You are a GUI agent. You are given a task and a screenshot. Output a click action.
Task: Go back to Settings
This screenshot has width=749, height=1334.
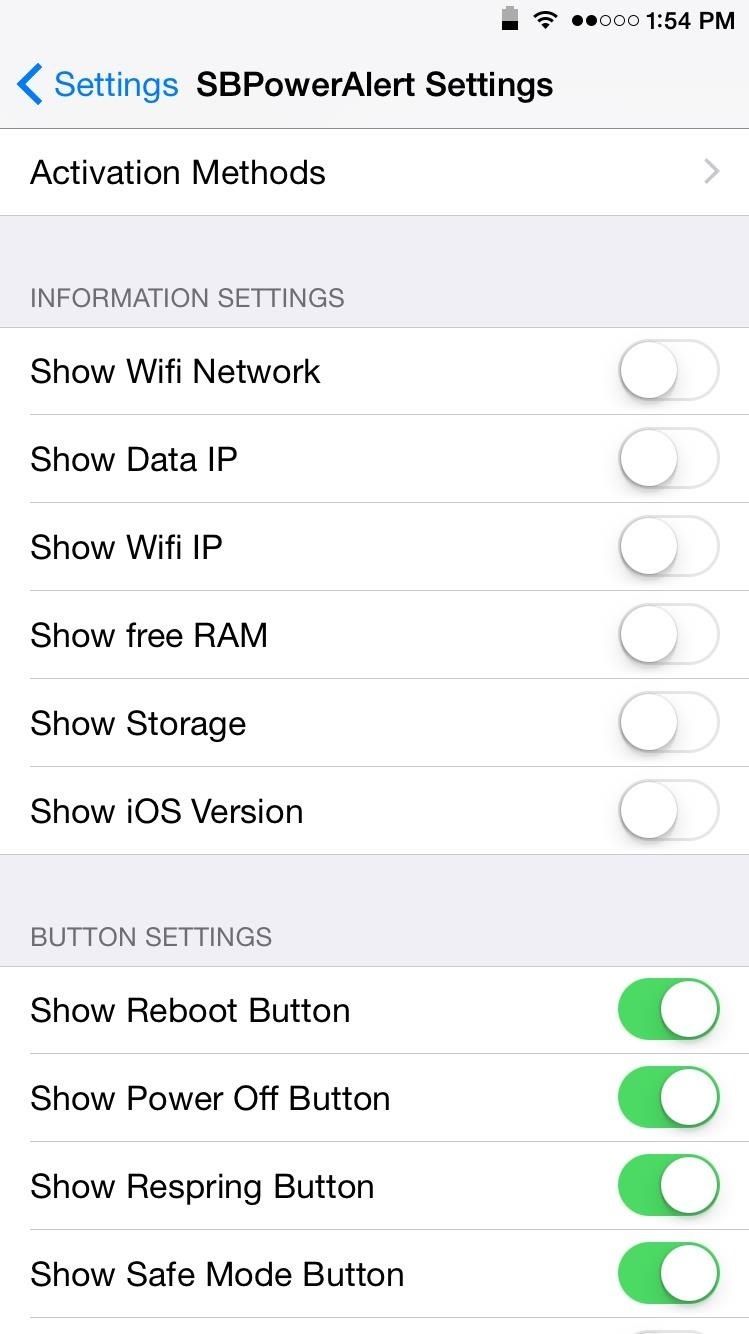pos(97,85)
